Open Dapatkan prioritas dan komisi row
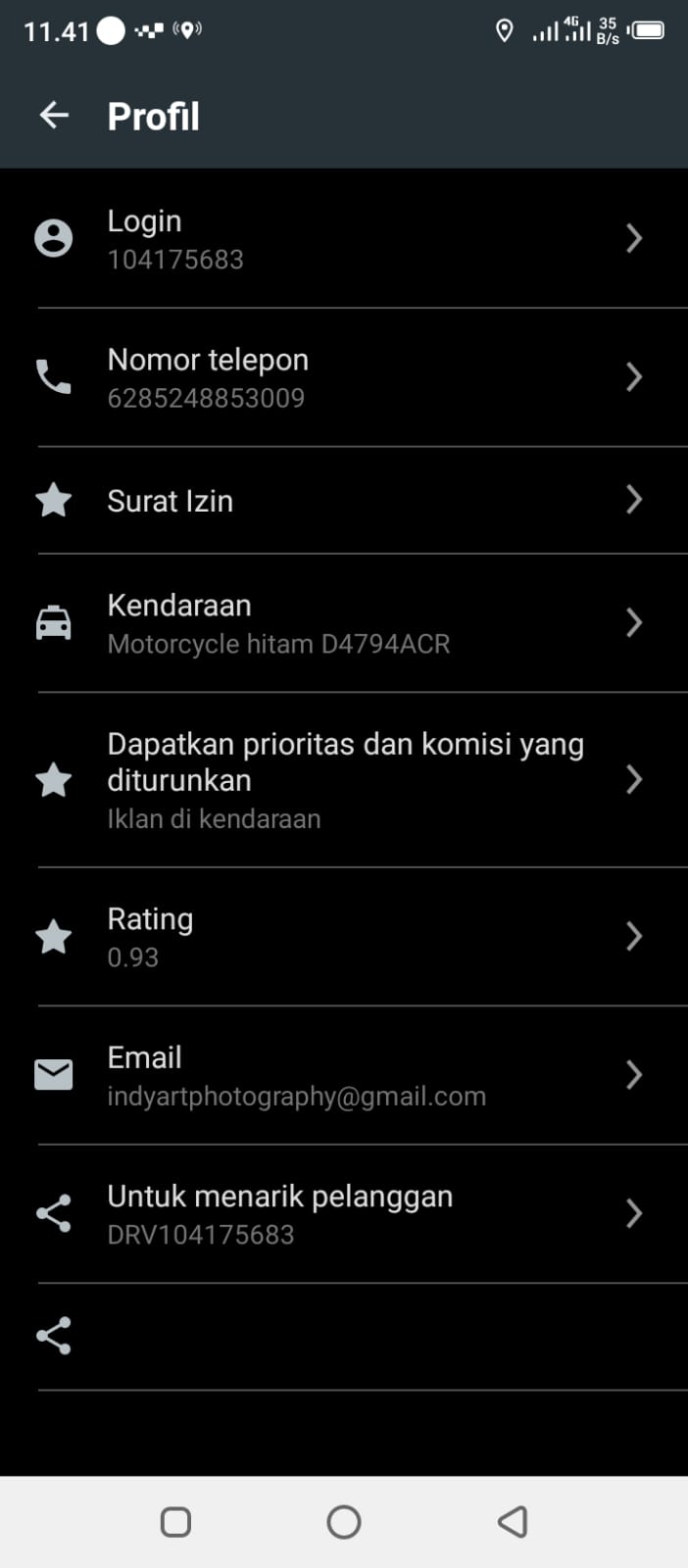Screen dimensions: 688x1568 pyautogui.click(x=343, y=780)
